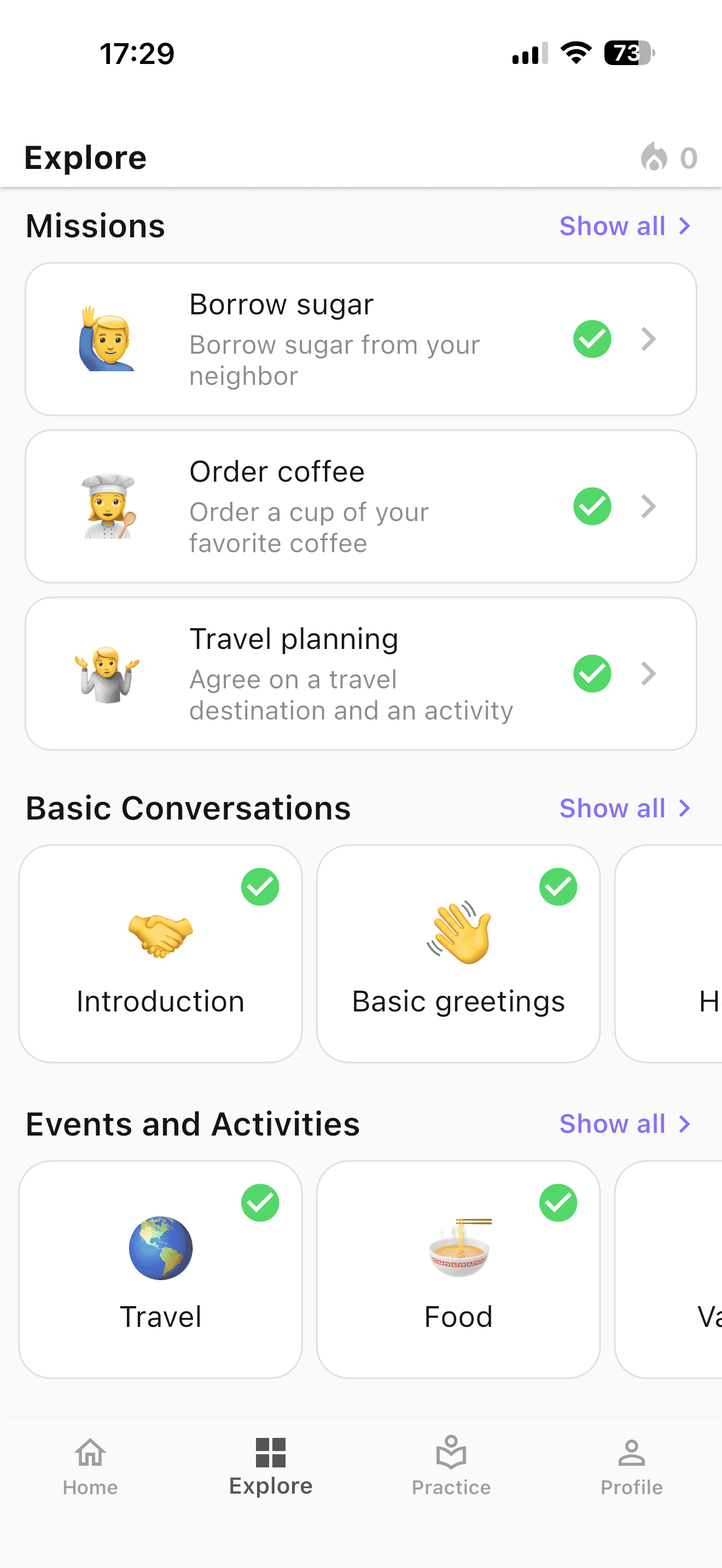Choose the Food activity card
The image size is (722, 1568).
click(x=458, y=1268)
